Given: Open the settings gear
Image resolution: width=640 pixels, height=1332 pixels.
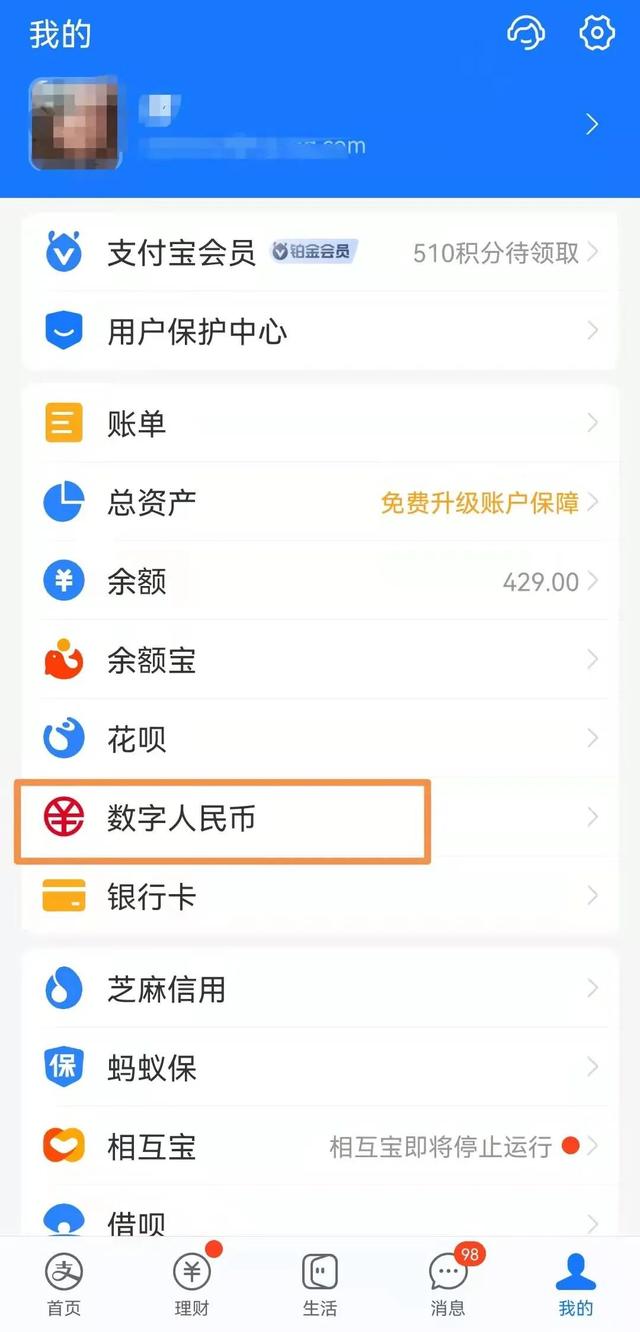Looking at the screenshot, I should pos(597,33).
